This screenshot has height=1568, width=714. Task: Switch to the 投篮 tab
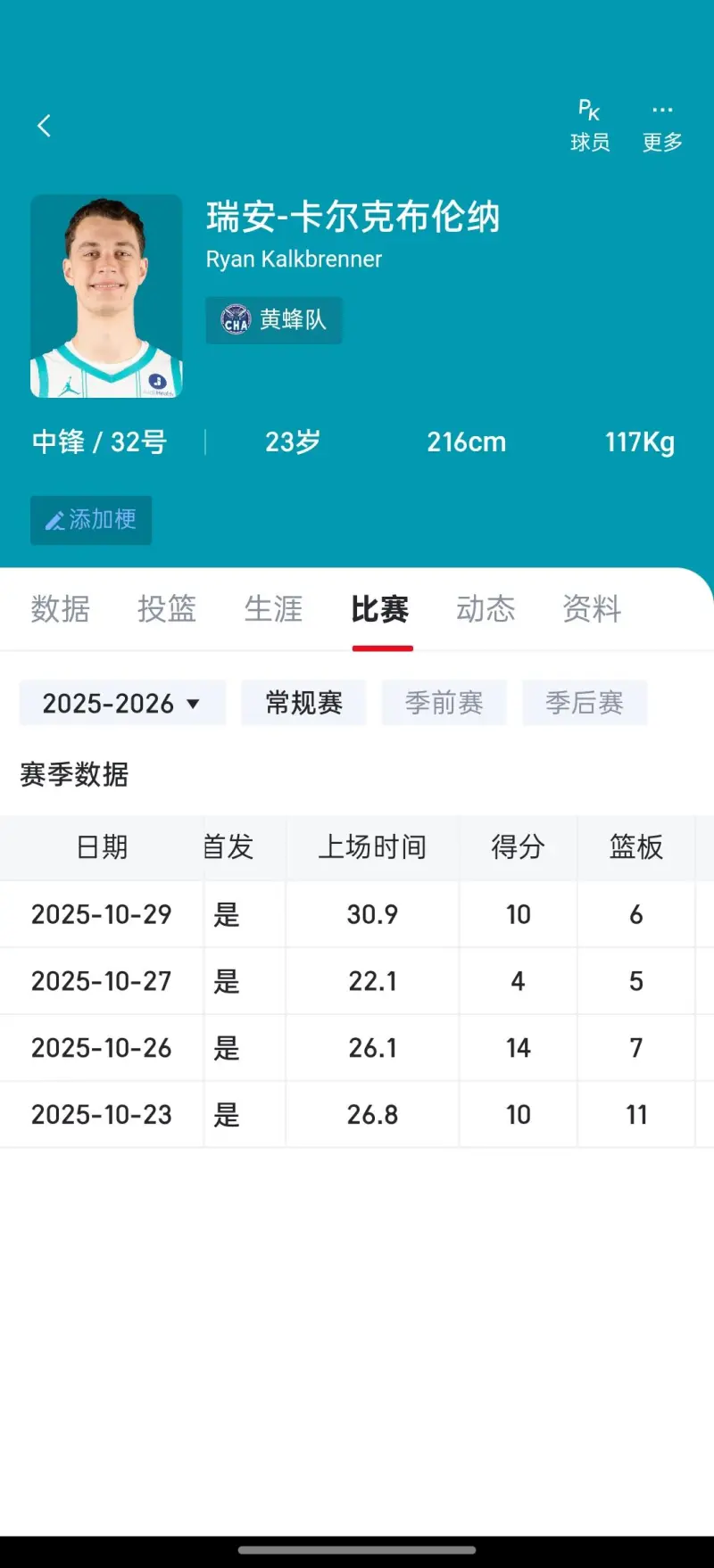[x=167, y=609]
